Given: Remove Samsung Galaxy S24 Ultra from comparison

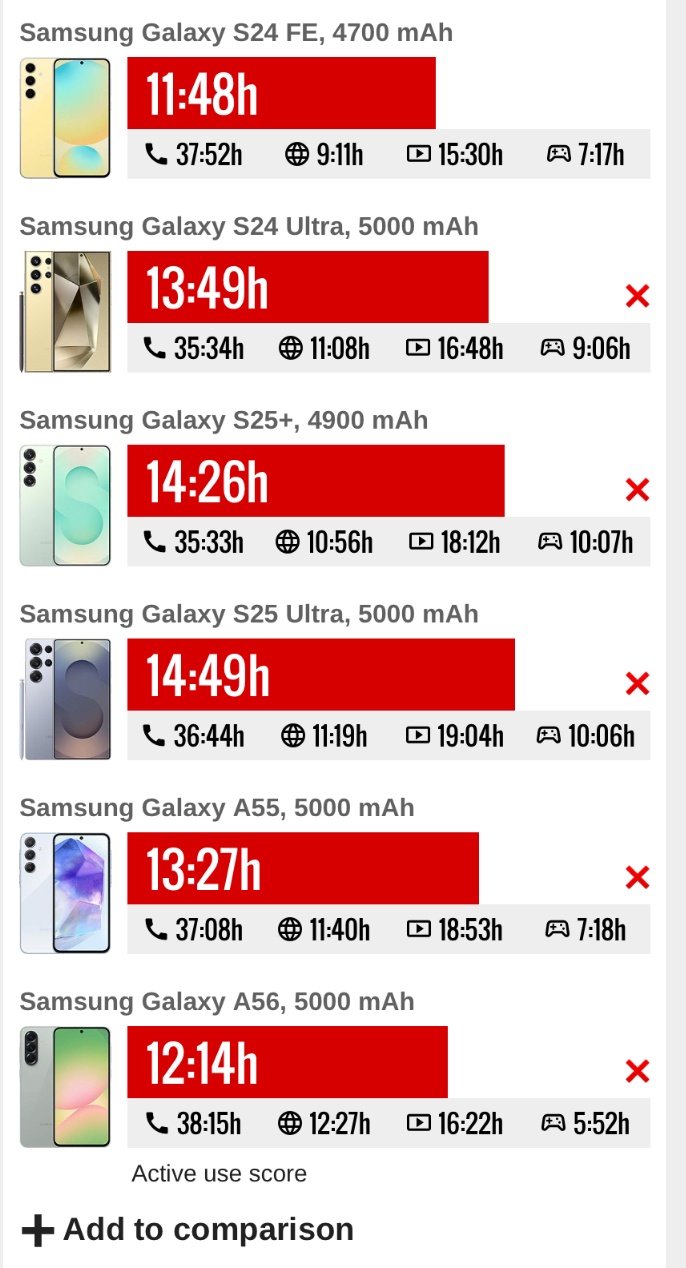Looking at the screenshot, I should [x=637, y=296].
